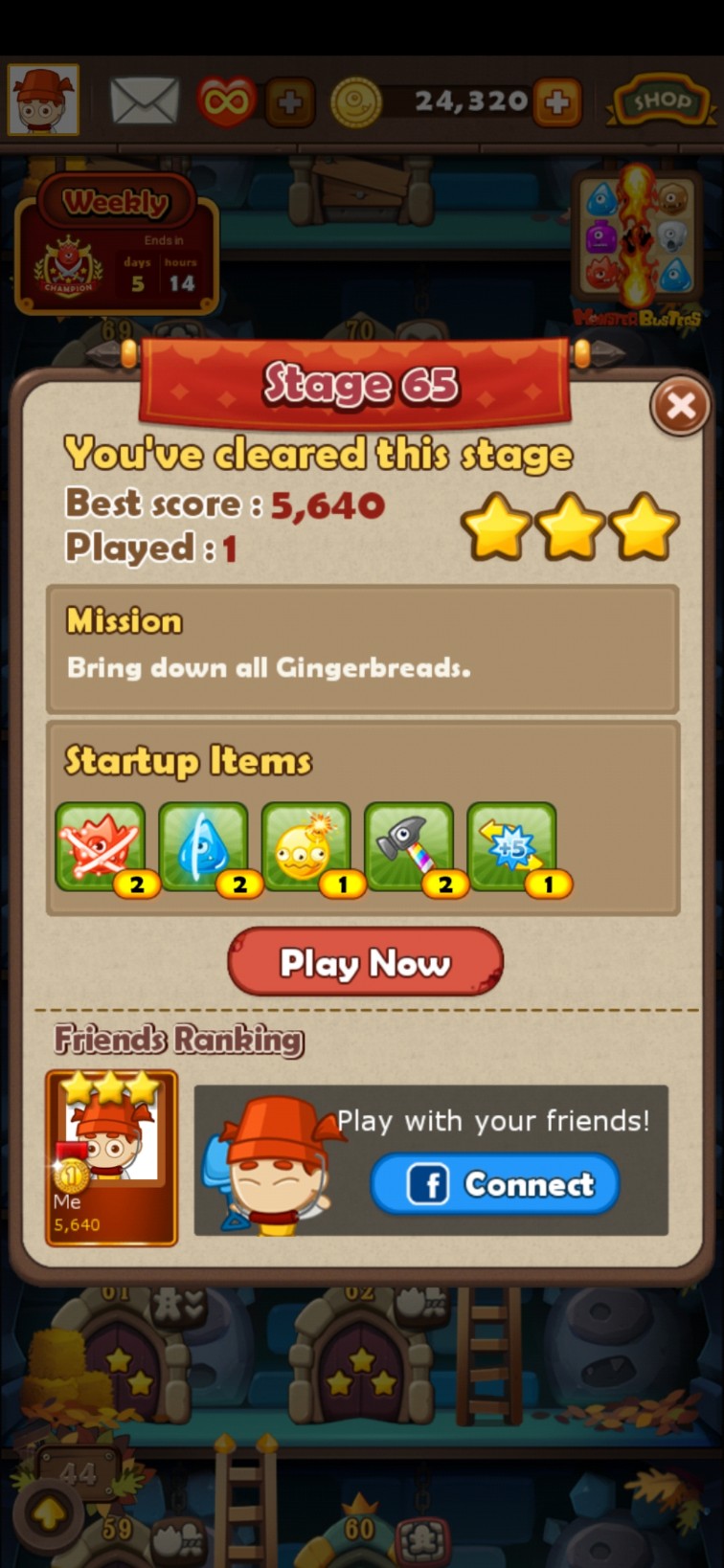
Task: Tap Play Now to start the stage
Action: point(365,962)
